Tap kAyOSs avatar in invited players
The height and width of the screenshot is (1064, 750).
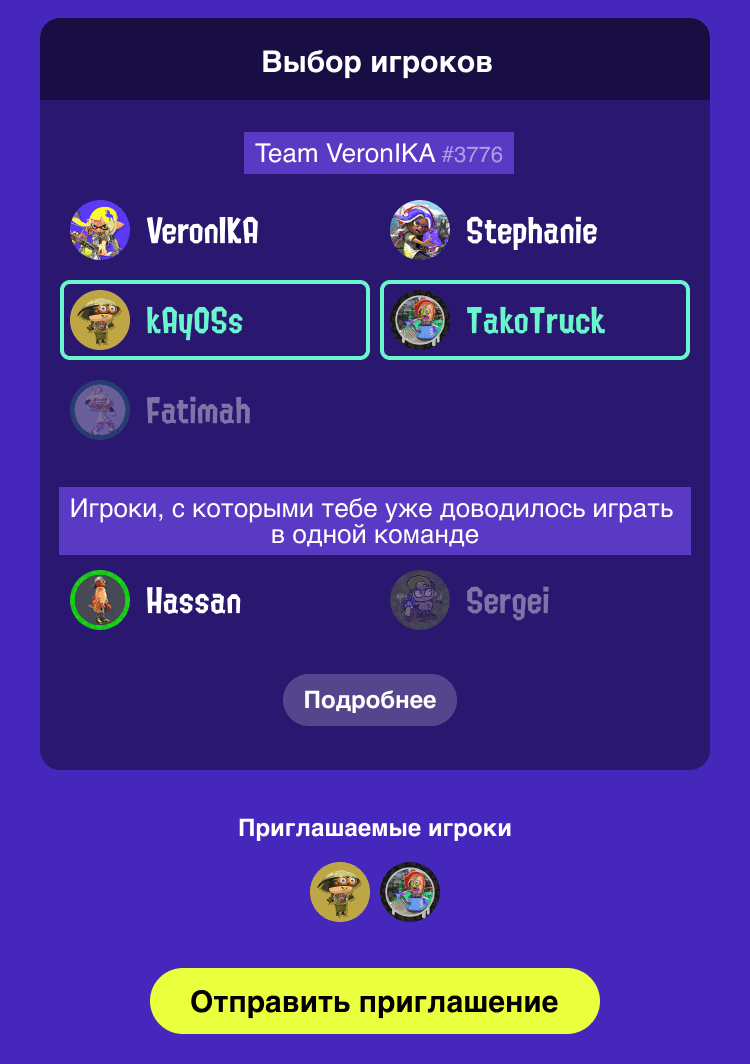coord(340,892)
